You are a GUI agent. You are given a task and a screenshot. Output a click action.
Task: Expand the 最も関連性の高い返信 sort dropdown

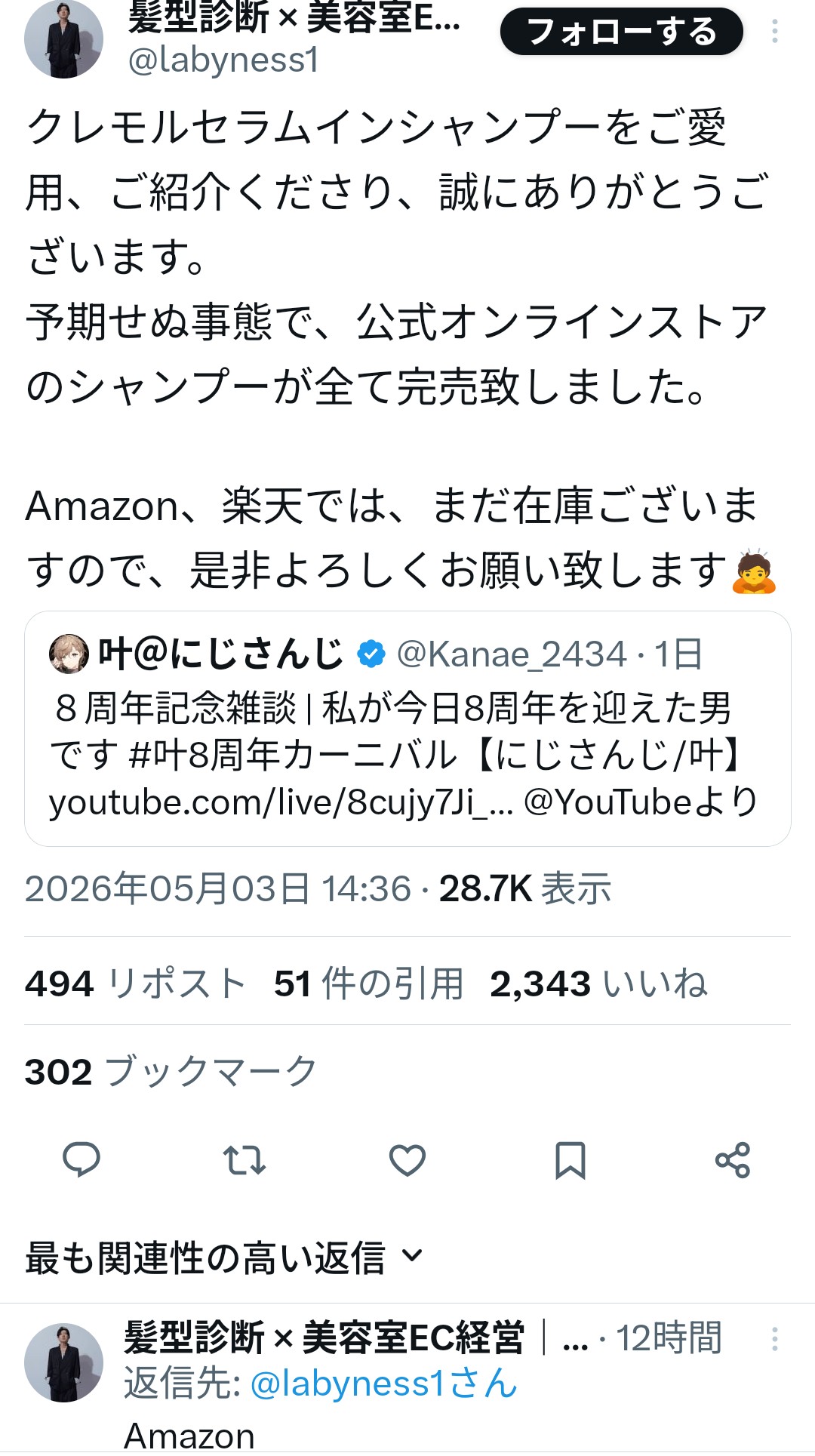point(224,1258)
